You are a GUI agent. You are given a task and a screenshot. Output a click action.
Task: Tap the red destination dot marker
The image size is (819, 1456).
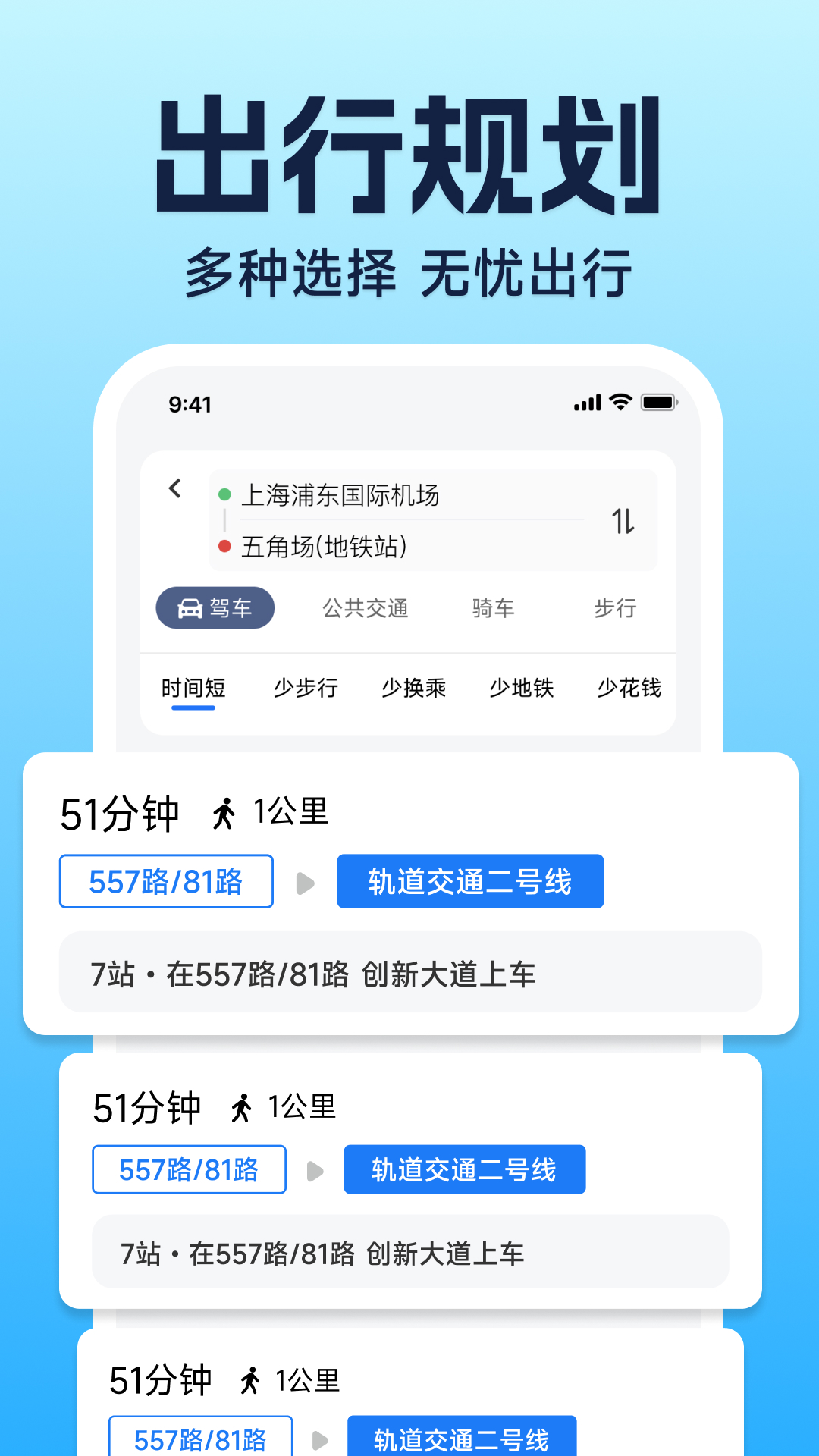(x=224, y=544)
